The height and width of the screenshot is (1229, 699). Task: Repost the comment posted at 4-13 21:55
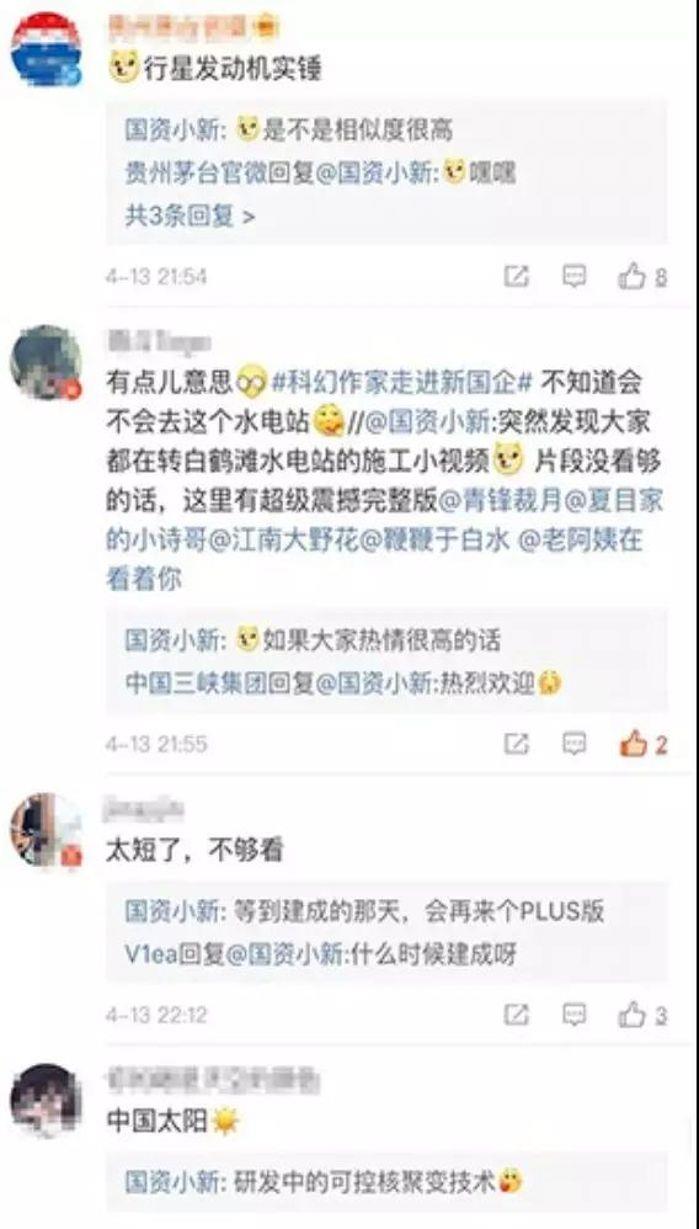tap(516, 744)
